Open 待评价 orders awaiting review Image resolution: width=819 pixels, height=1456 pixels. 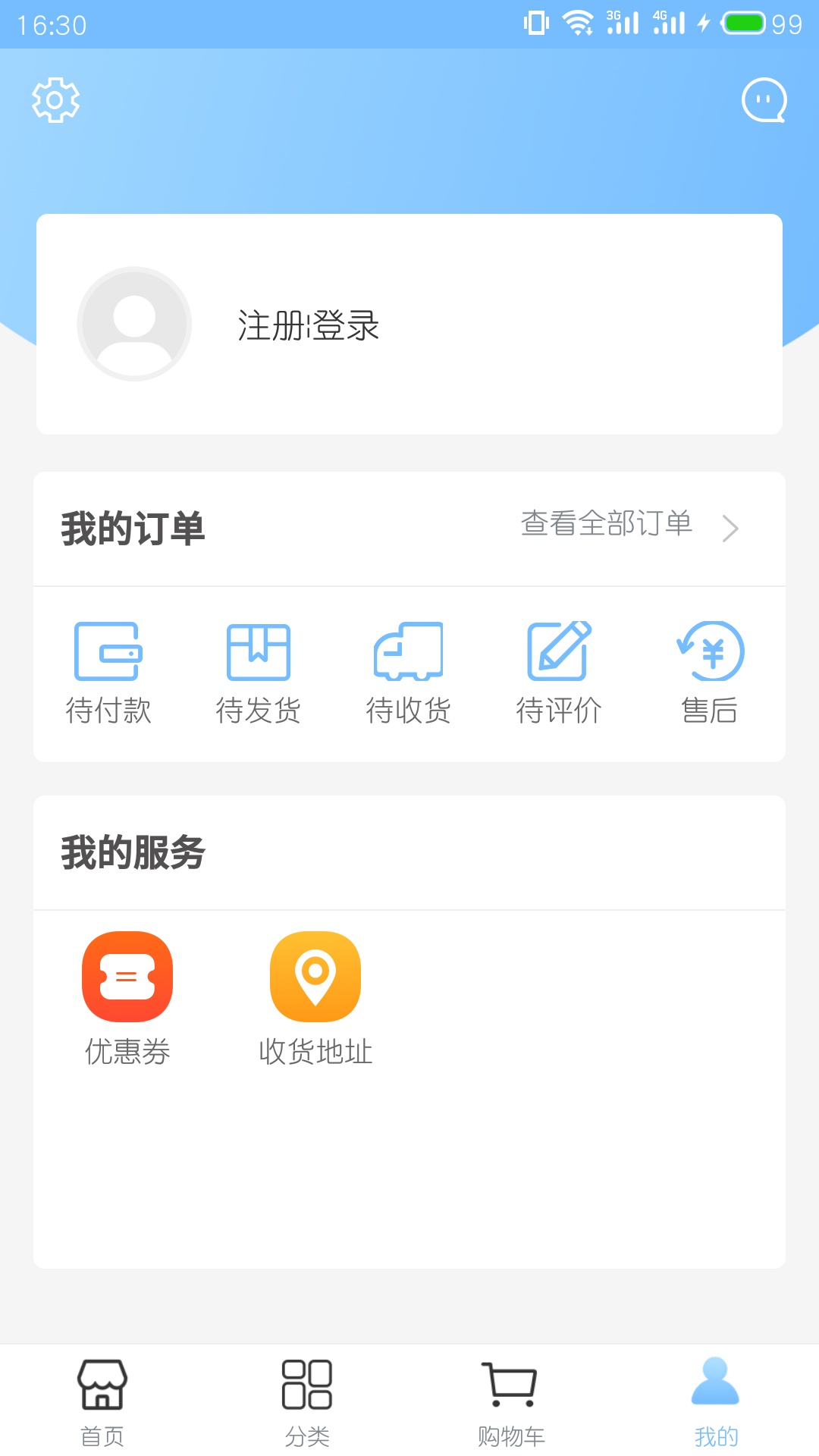coord(559,673)
